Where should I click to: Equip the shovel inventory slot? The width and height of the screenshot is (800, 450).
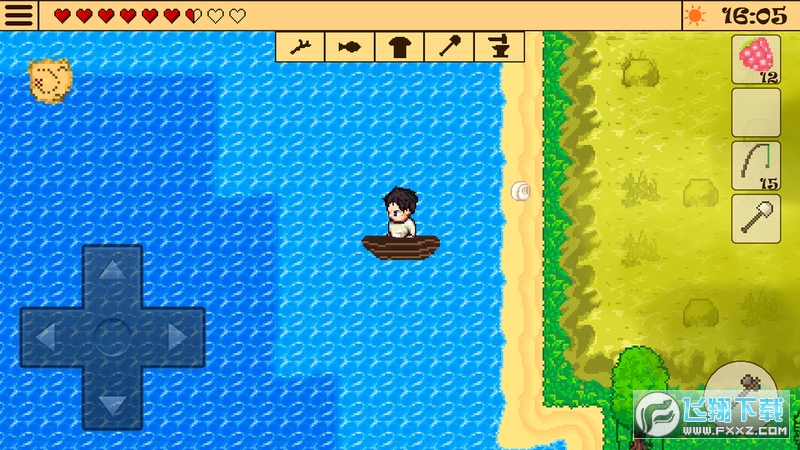(x=756, y=218)
